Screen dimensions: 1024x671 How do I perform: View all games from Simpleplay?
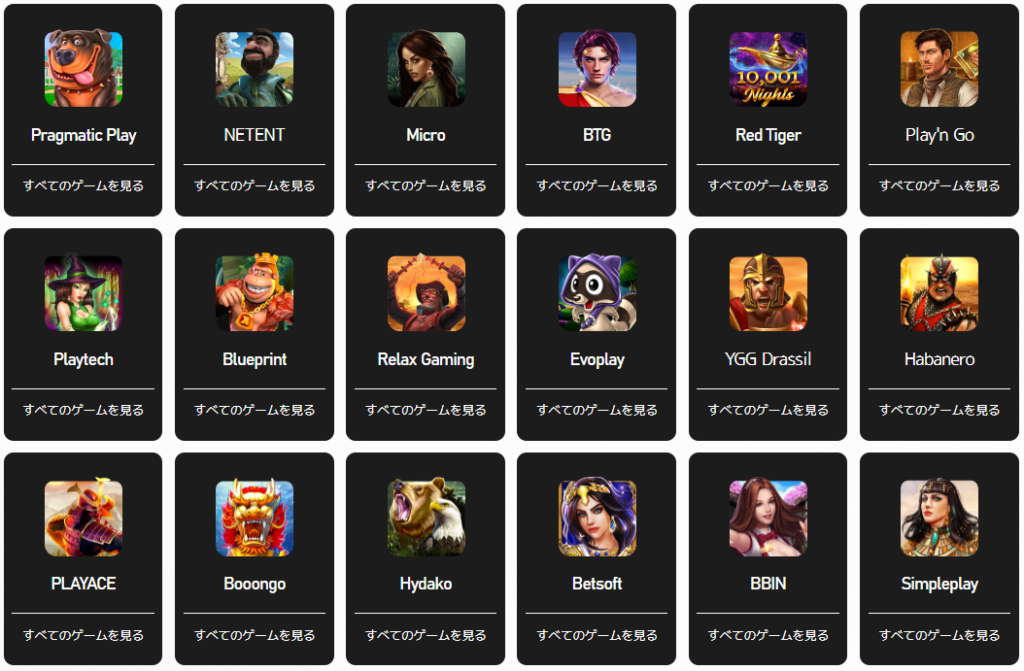coord(939,635)
